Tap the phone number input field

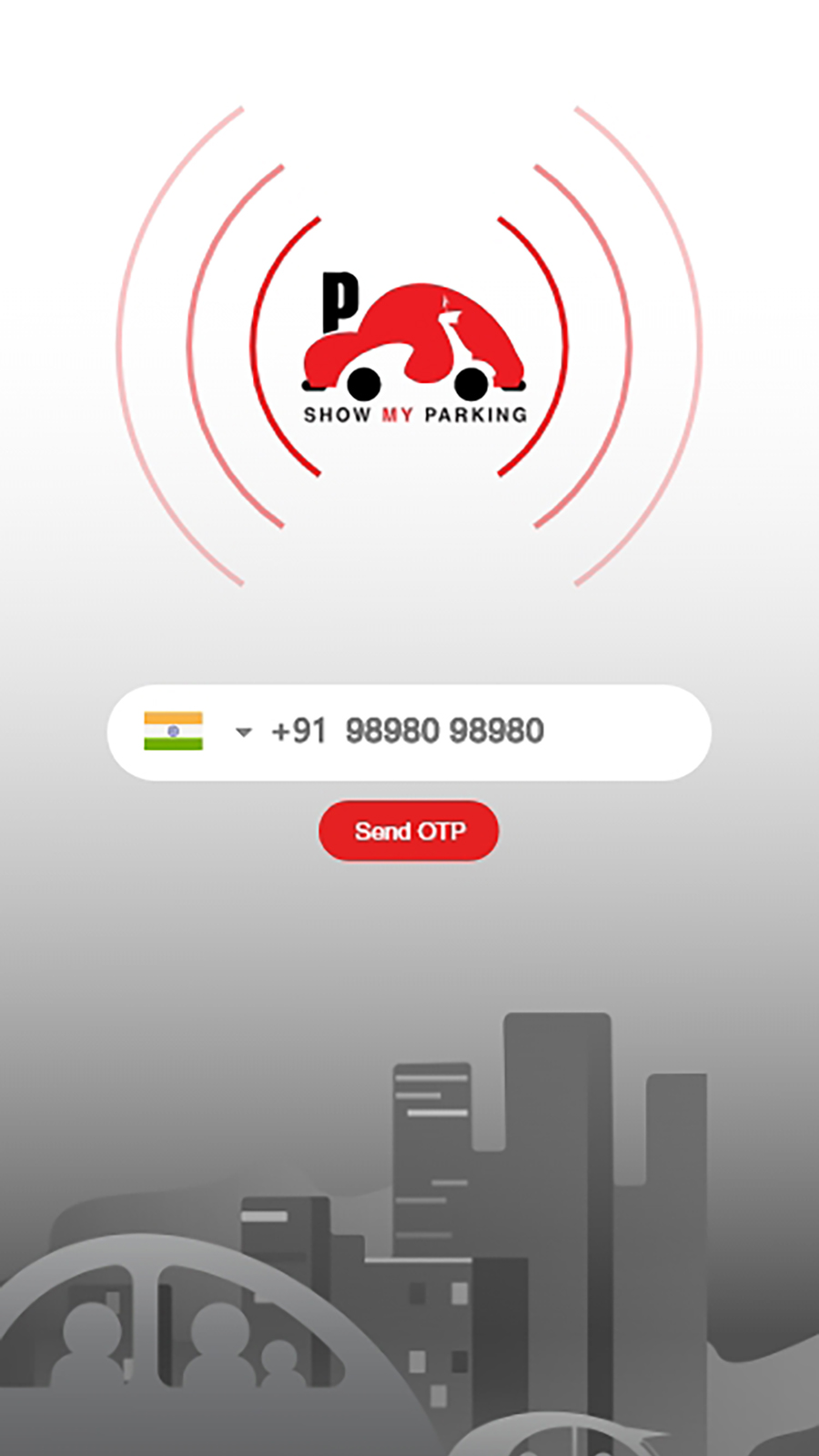[x=473, y=732]
